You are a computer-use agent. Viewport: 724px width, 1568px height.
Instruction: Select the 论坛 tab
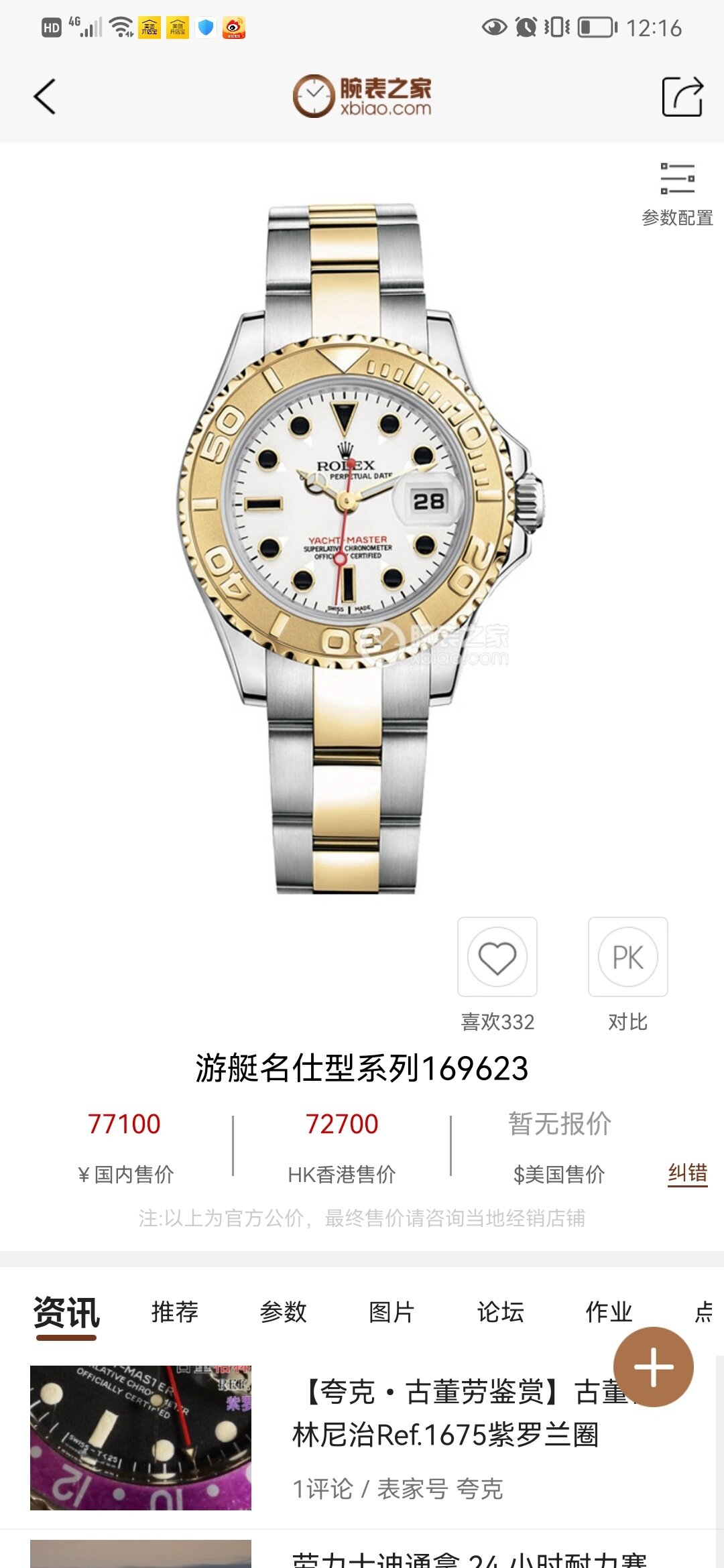pos(501,1312)
